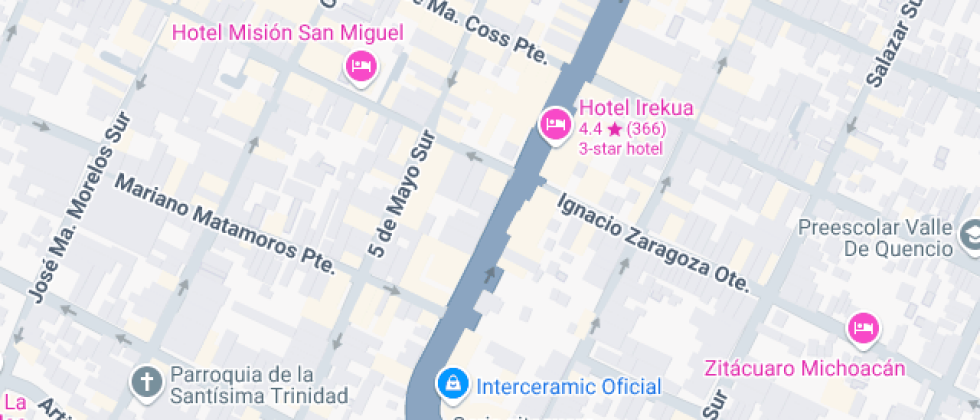
Task: Open the Hotel Irekua map pin
Action: coord(554,124)
